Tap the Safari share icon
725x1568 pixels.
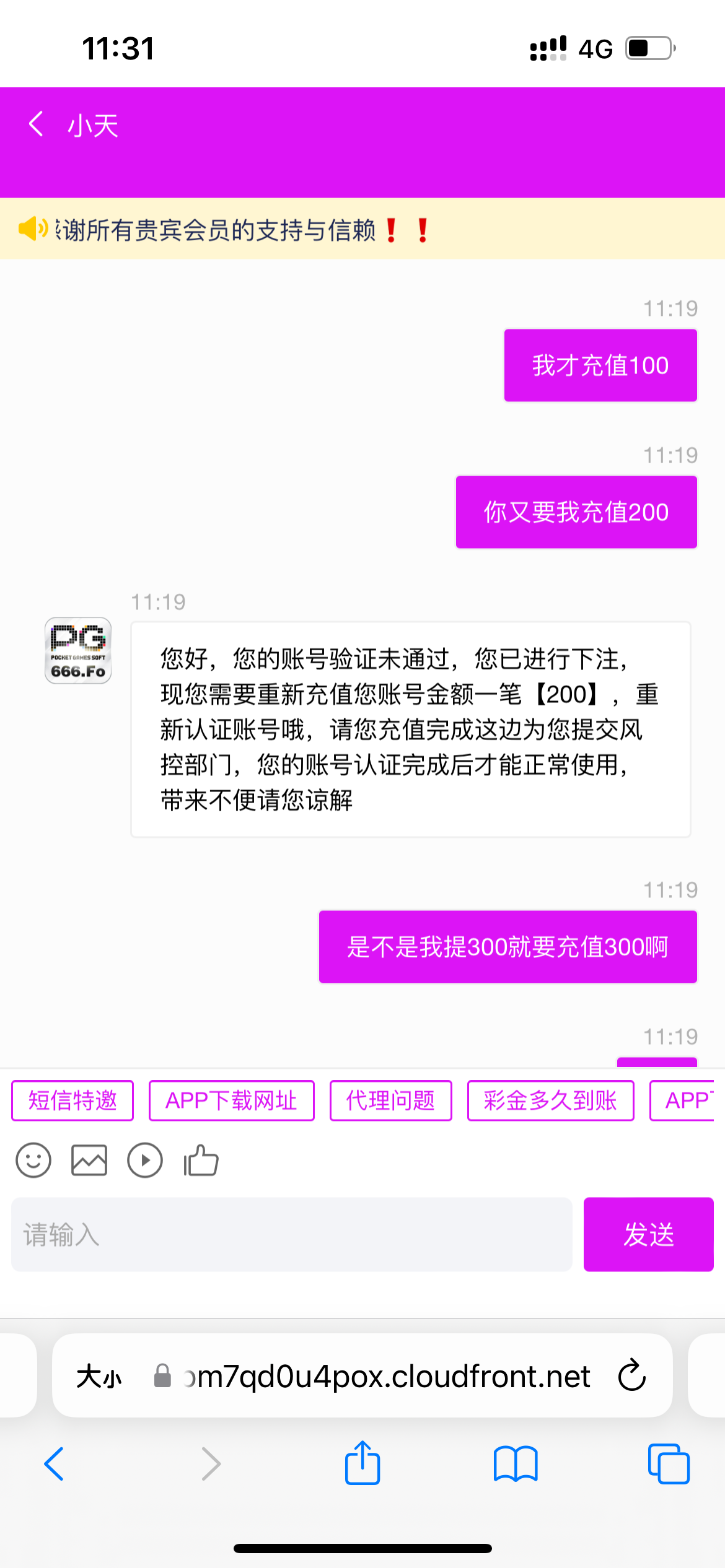pos(362,1463)
